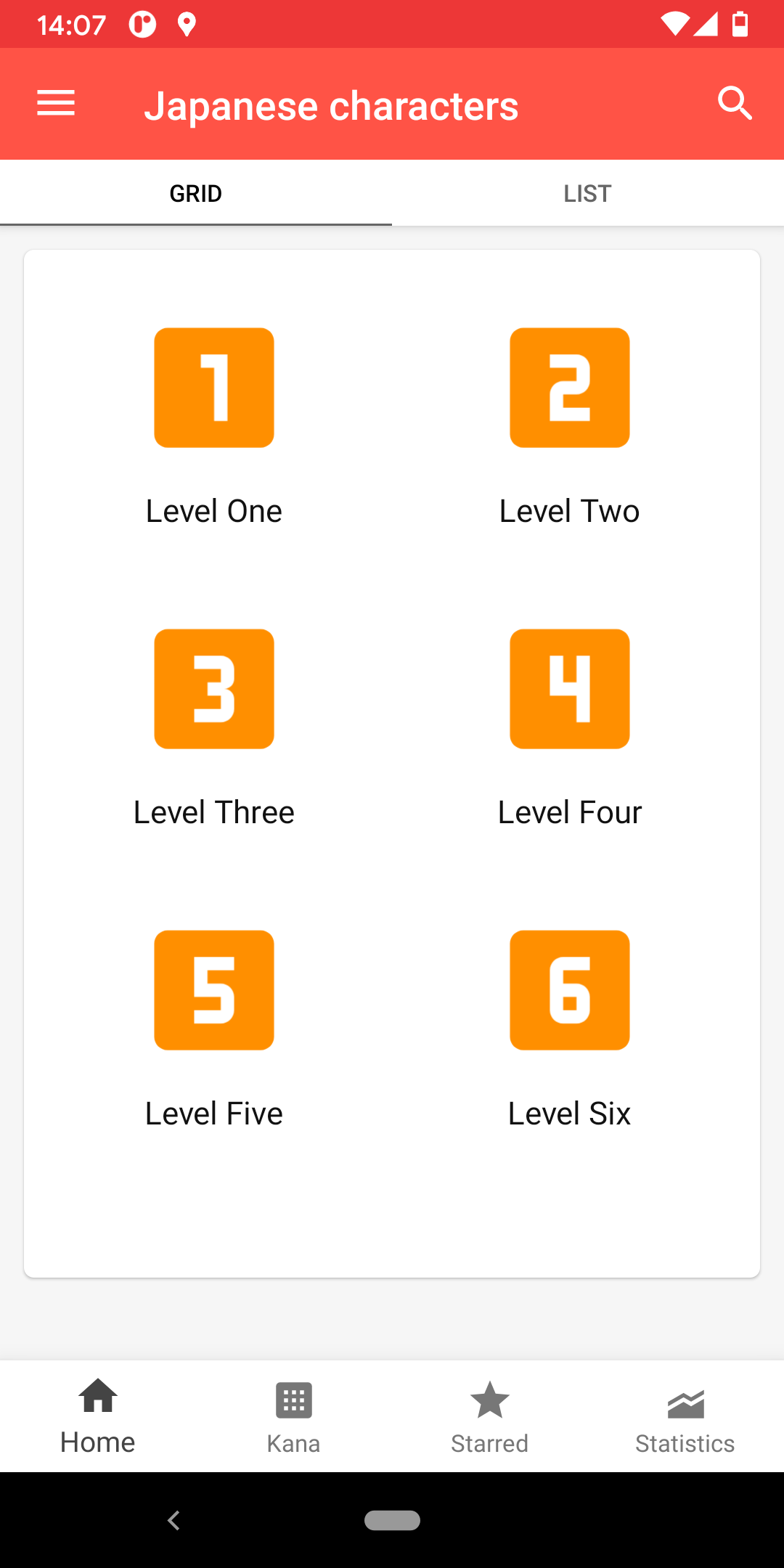Tap the system back button
This screenshot has width=784, height=1568.
173,1520
